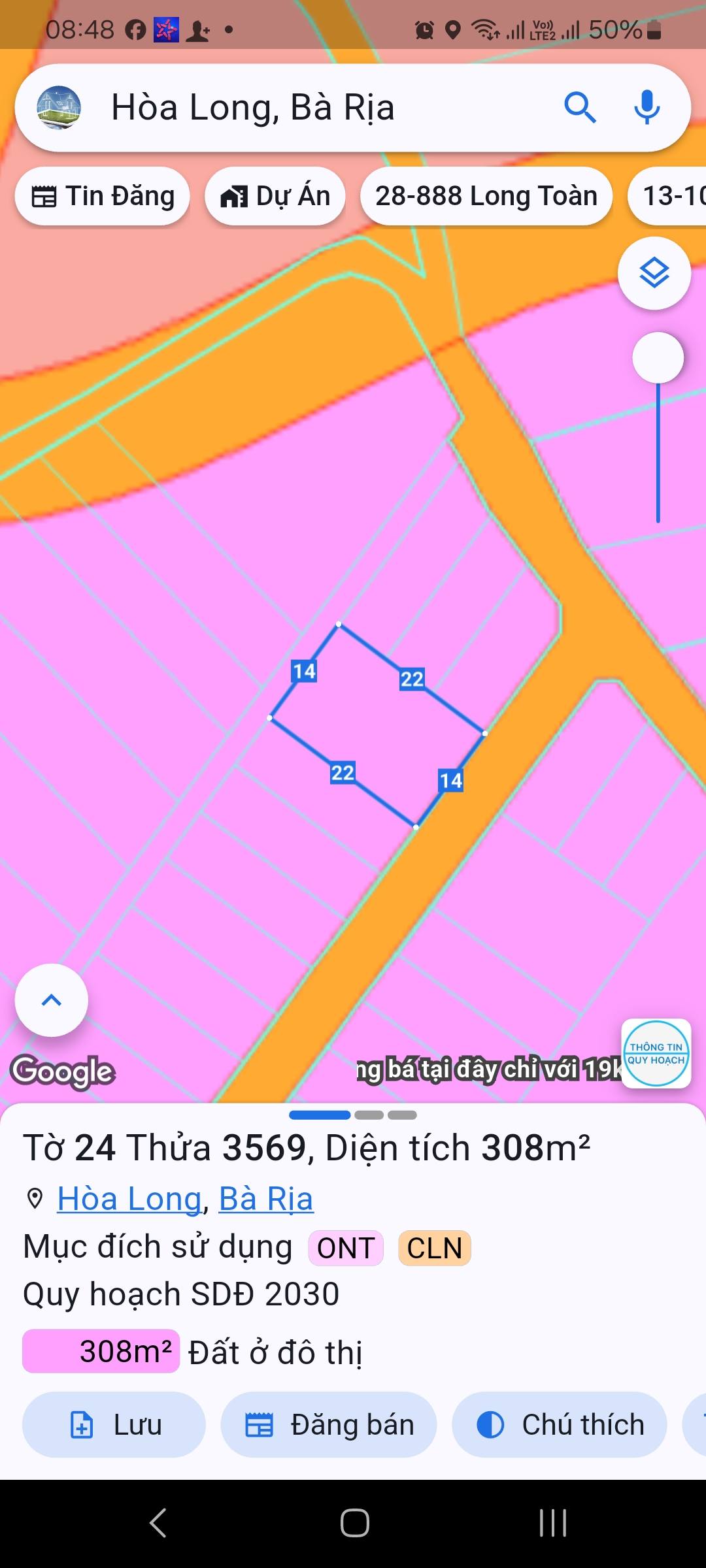
Task: Open the Thông Tin Quy Hoạch badge
Action: (656, 1053)
